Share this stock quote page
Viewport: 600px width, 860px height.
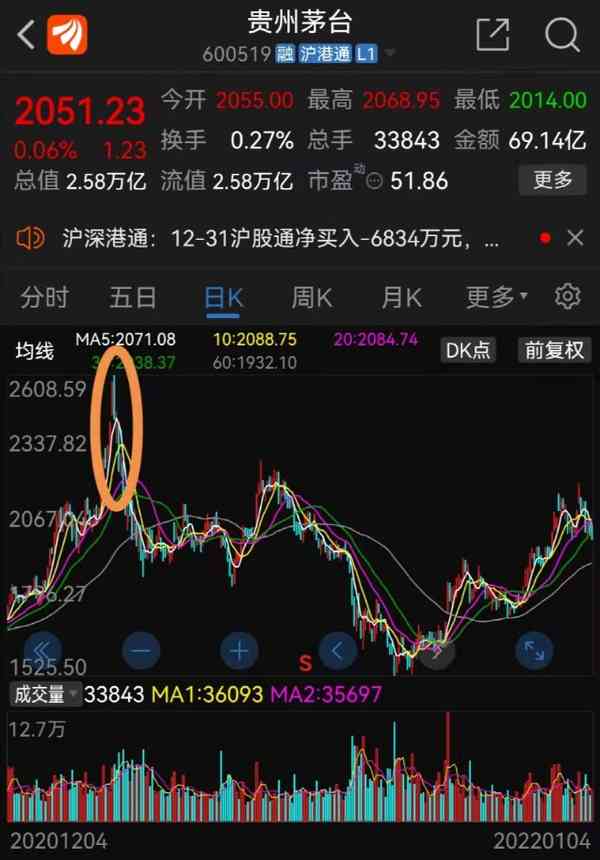point(493,35)
